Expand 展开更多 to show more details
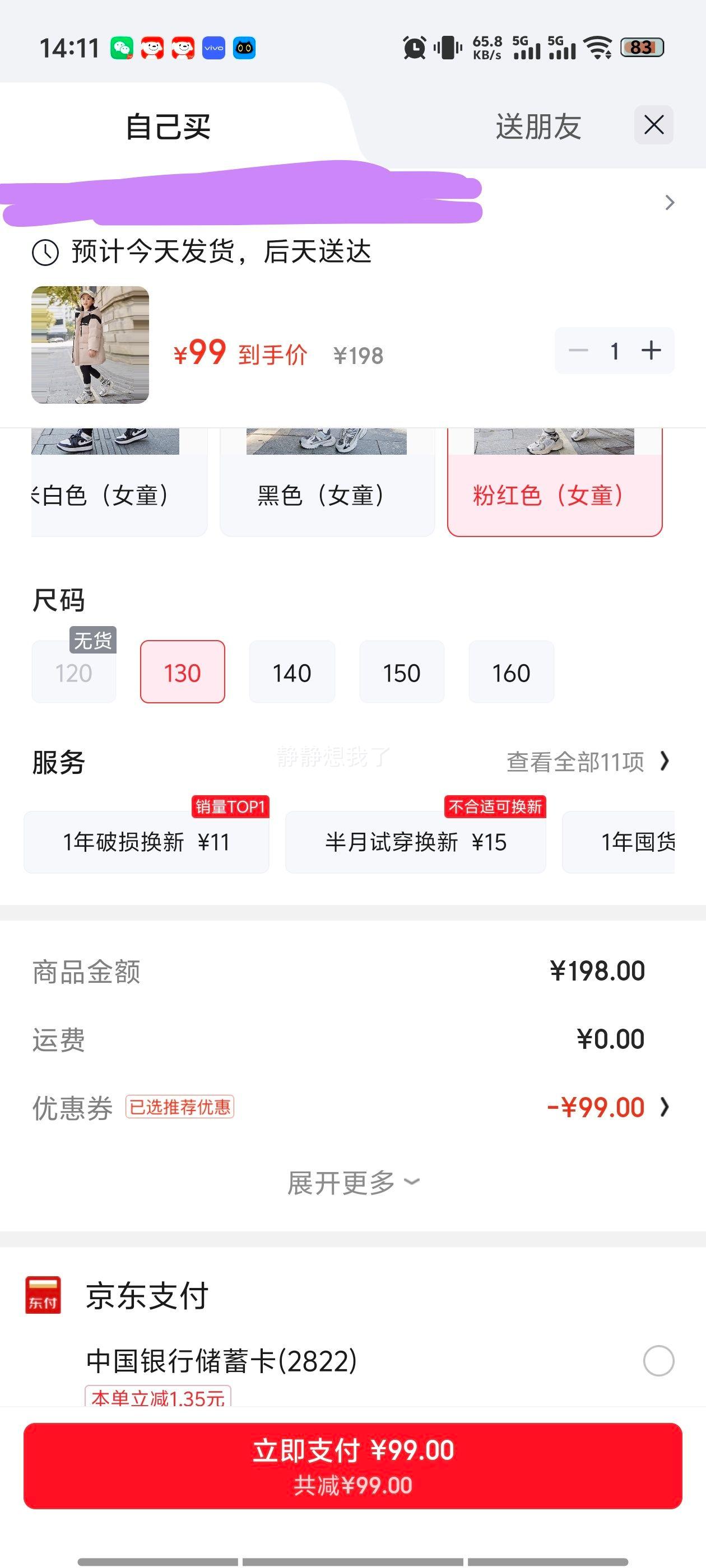This screenshot has width=706, height=1568. (352, 1180)
